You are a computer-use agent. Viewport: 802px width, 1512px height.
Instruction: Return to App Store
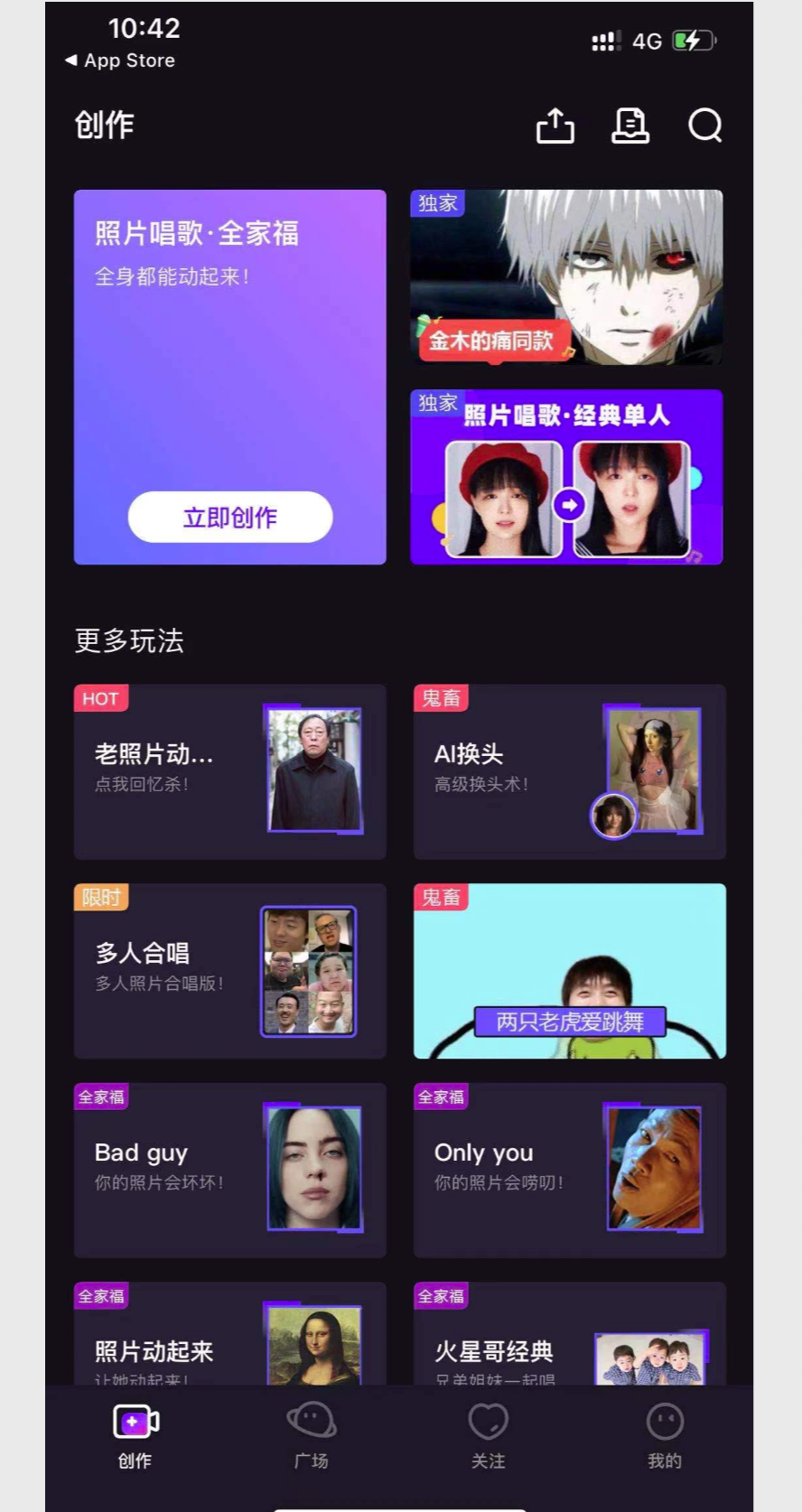pos(121,61)
